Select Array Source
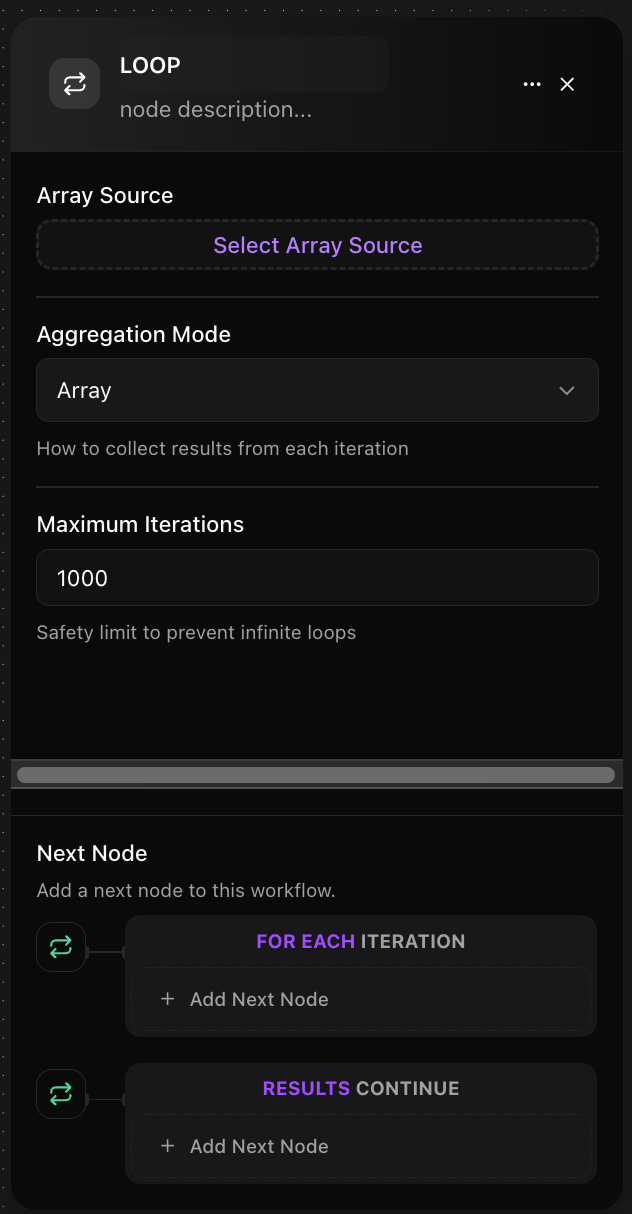Viewport: 632px width, 1214px height. (x=317, y=245)
